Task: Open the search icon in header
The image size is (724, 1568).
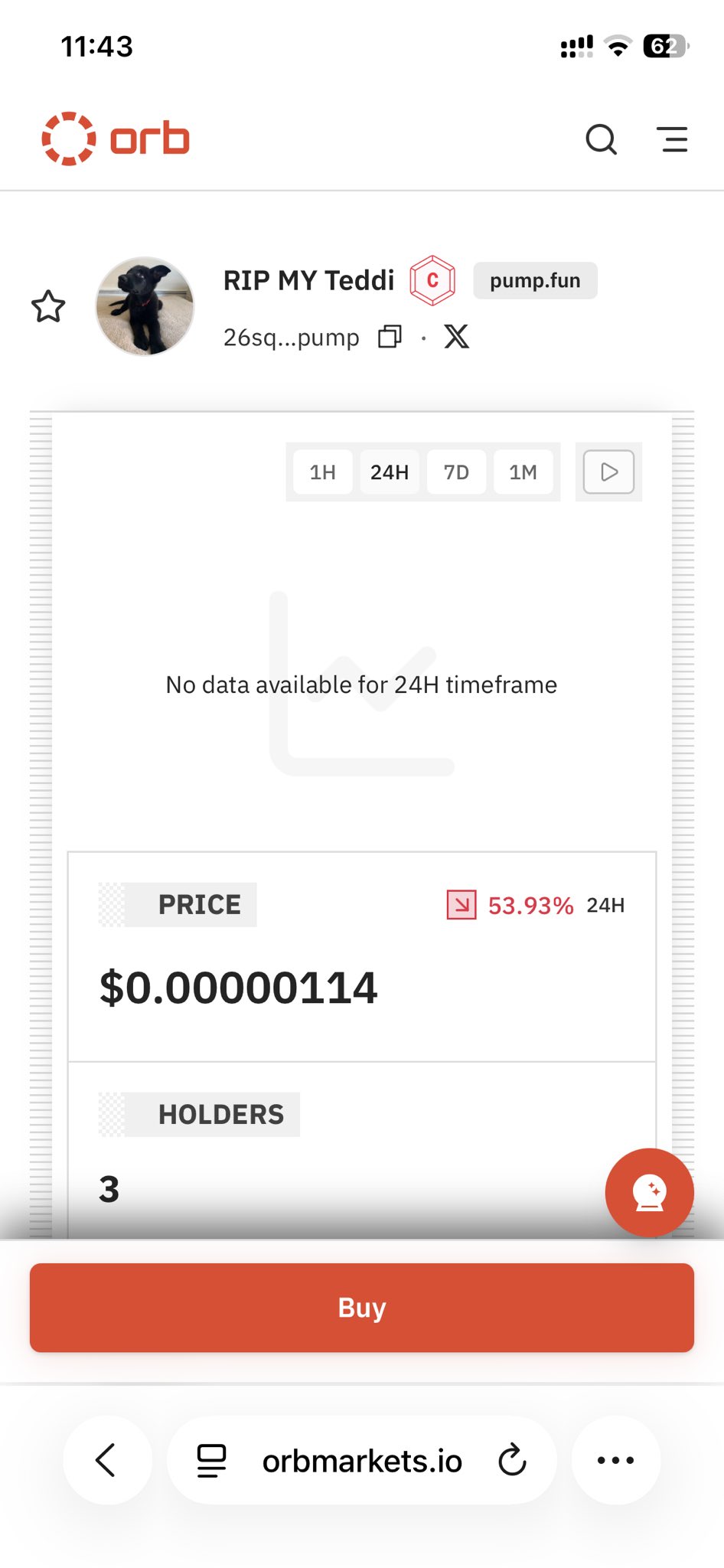Action: (x=601, y=140)
